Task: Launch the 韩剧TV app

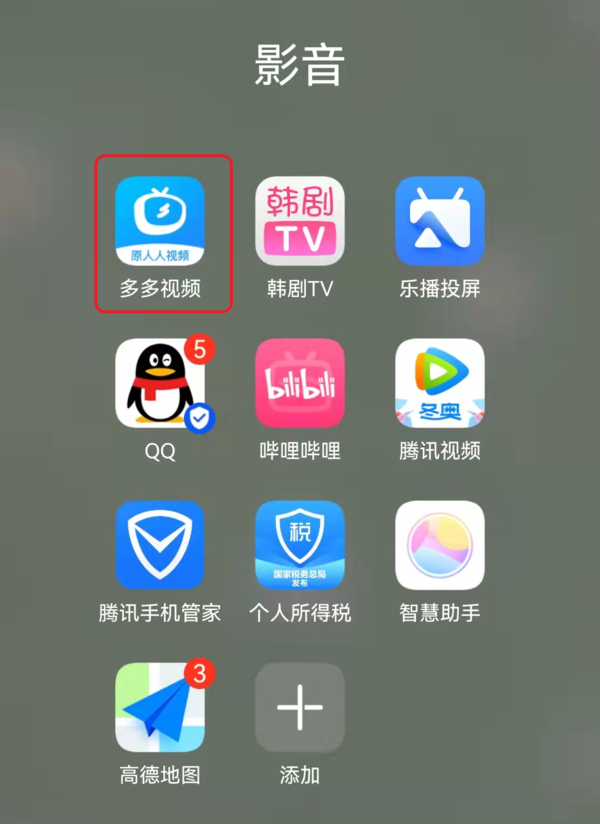Action: point(300,221)
